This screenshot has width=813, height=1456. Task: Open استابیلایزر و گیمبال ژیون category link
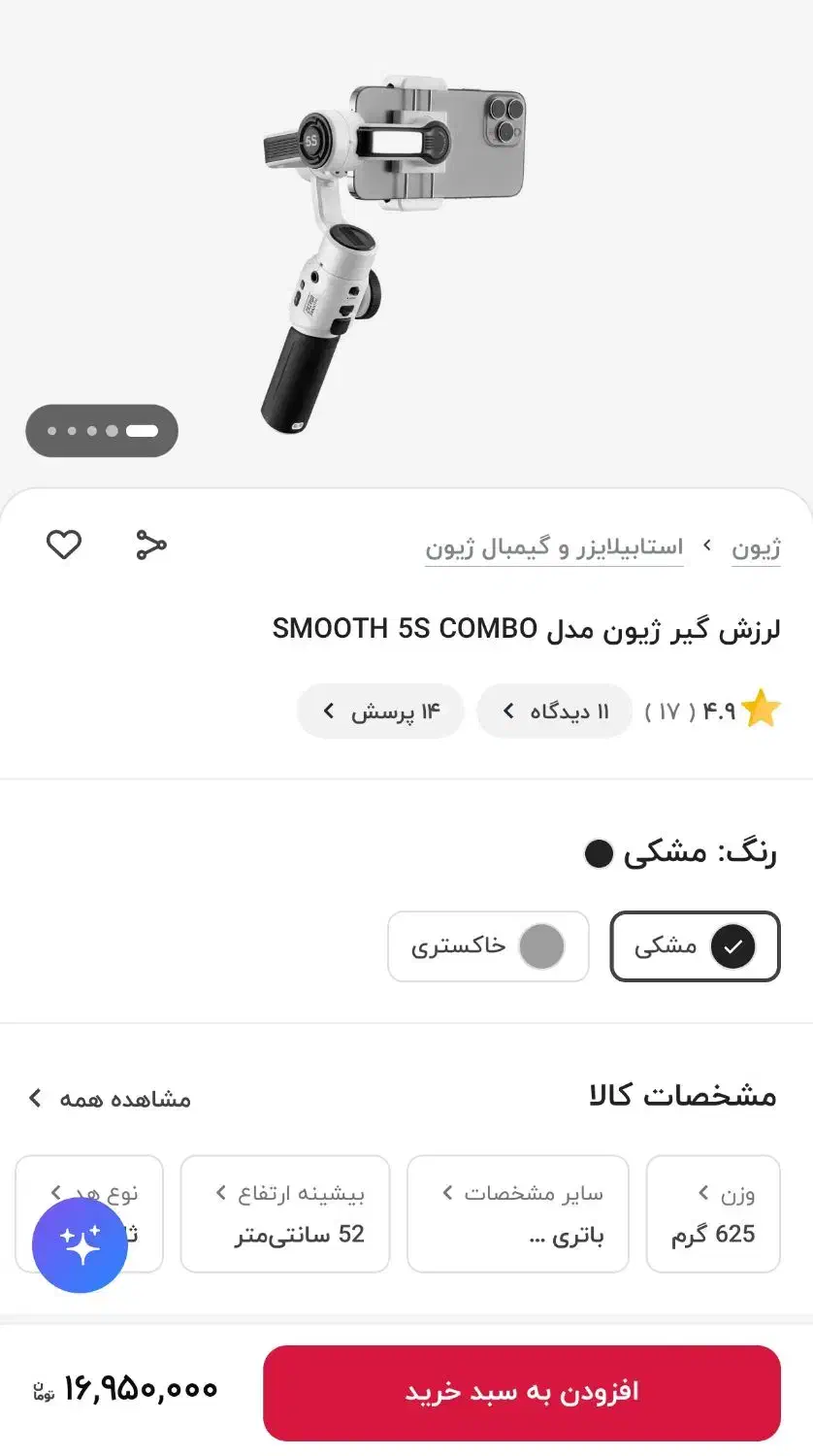(554, 547)
